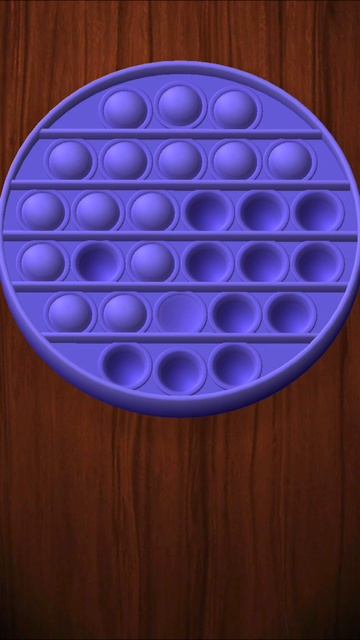Pop the center bubble of the second row
360x640 pixels.
180,160
